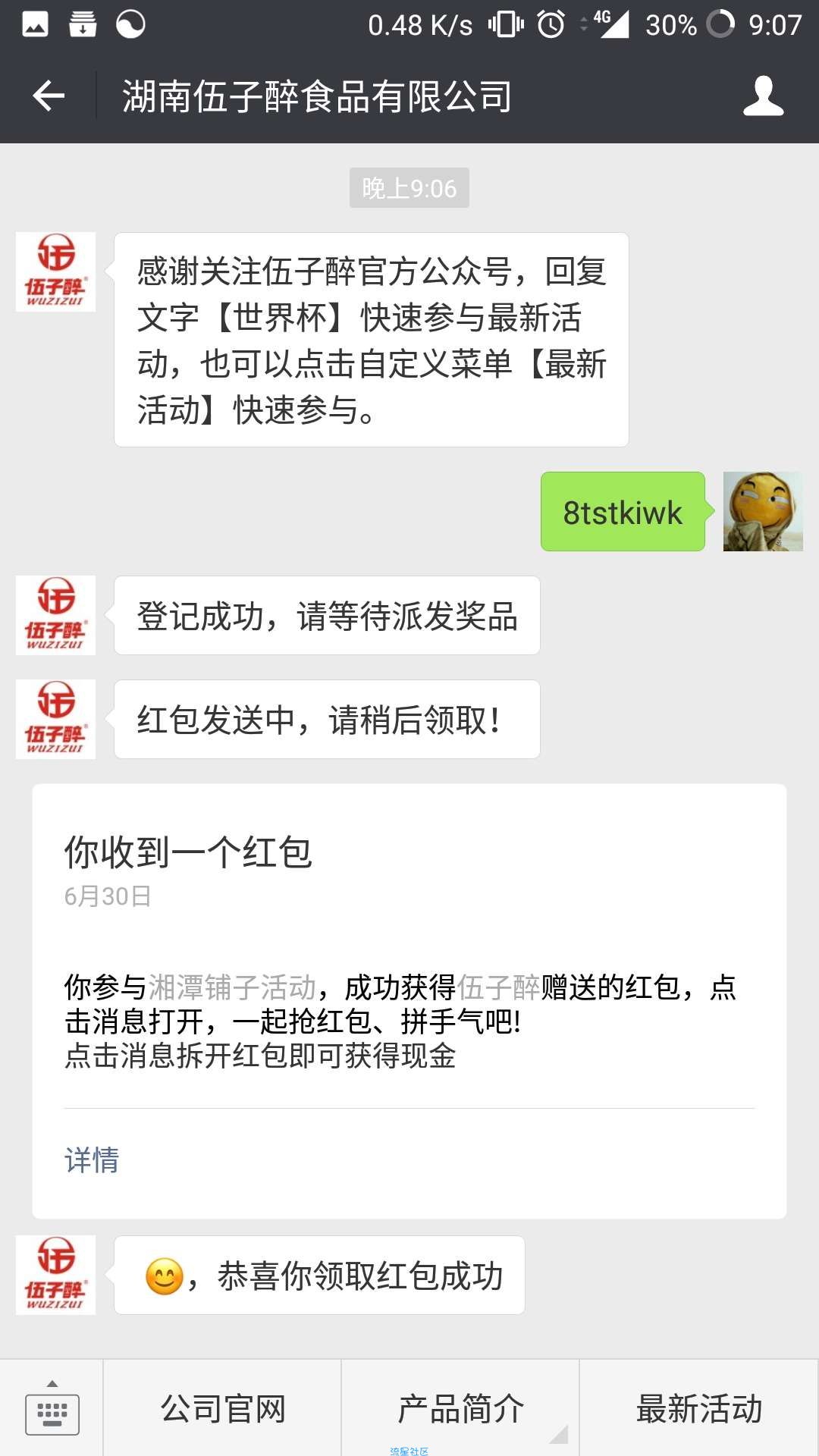
Task: Expand the 产品简介 menu
Action: point(461,1409)
